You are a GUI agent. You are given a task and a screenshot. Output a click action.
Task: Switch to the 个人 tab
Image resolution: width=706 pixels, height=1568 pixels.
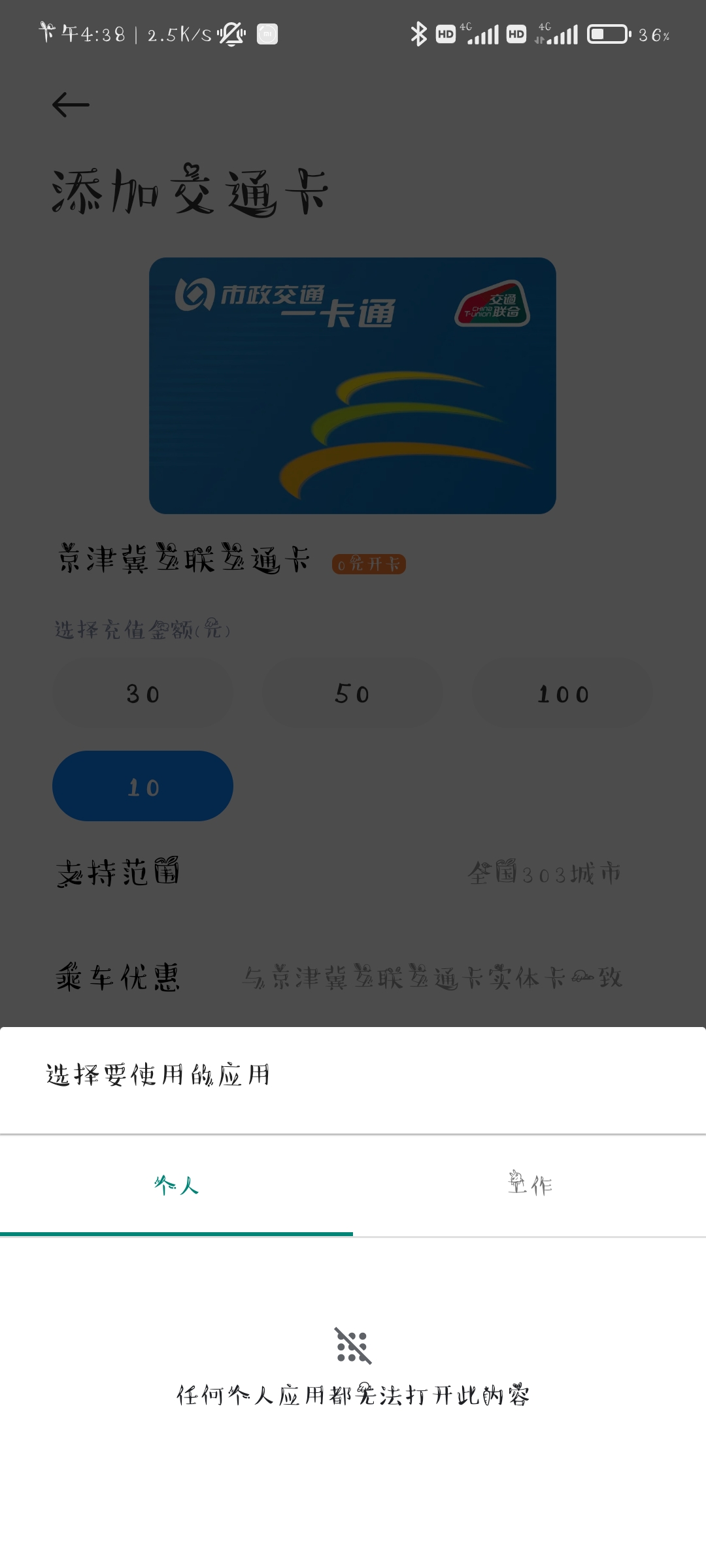pos(176,1185)
